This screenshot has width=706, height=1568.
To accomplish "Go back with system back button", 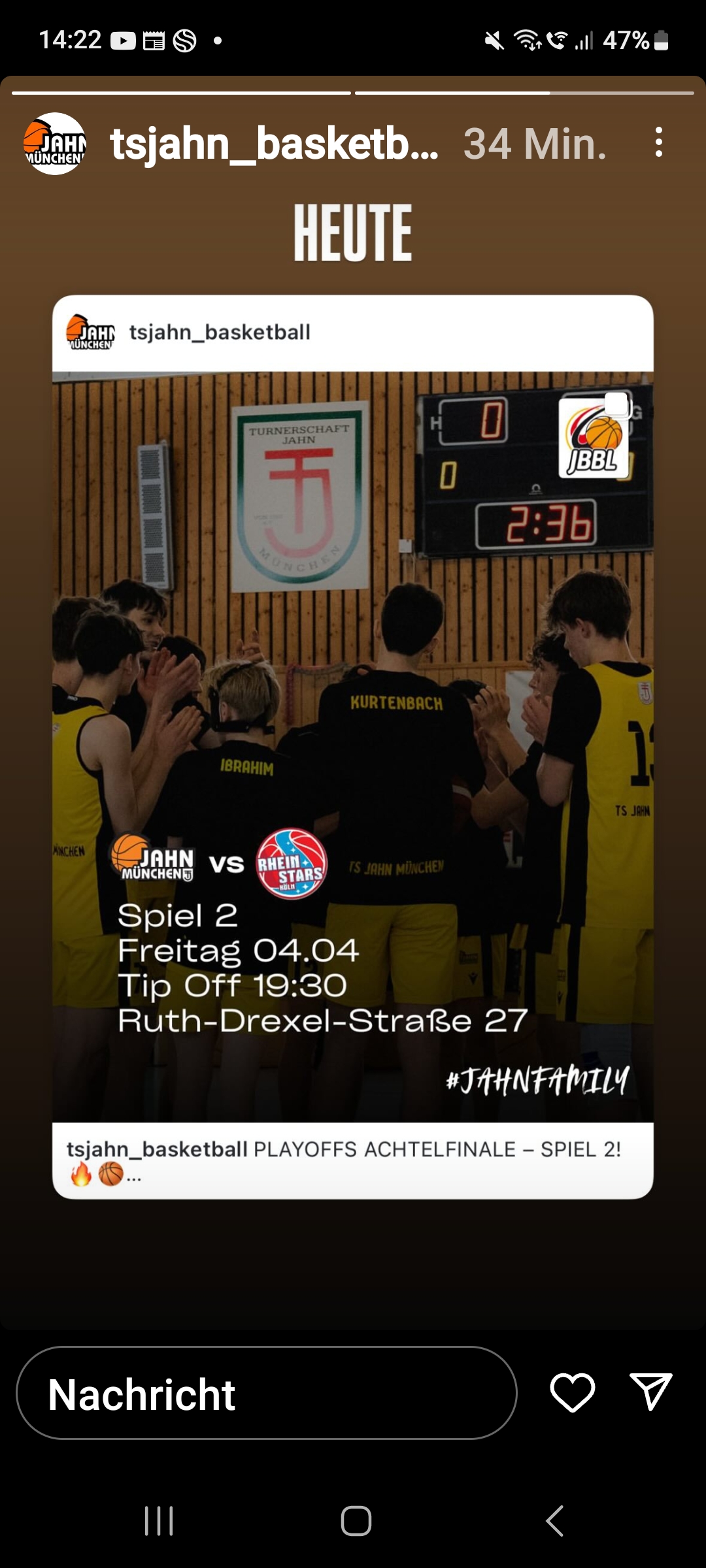I will coord(554,1521).
